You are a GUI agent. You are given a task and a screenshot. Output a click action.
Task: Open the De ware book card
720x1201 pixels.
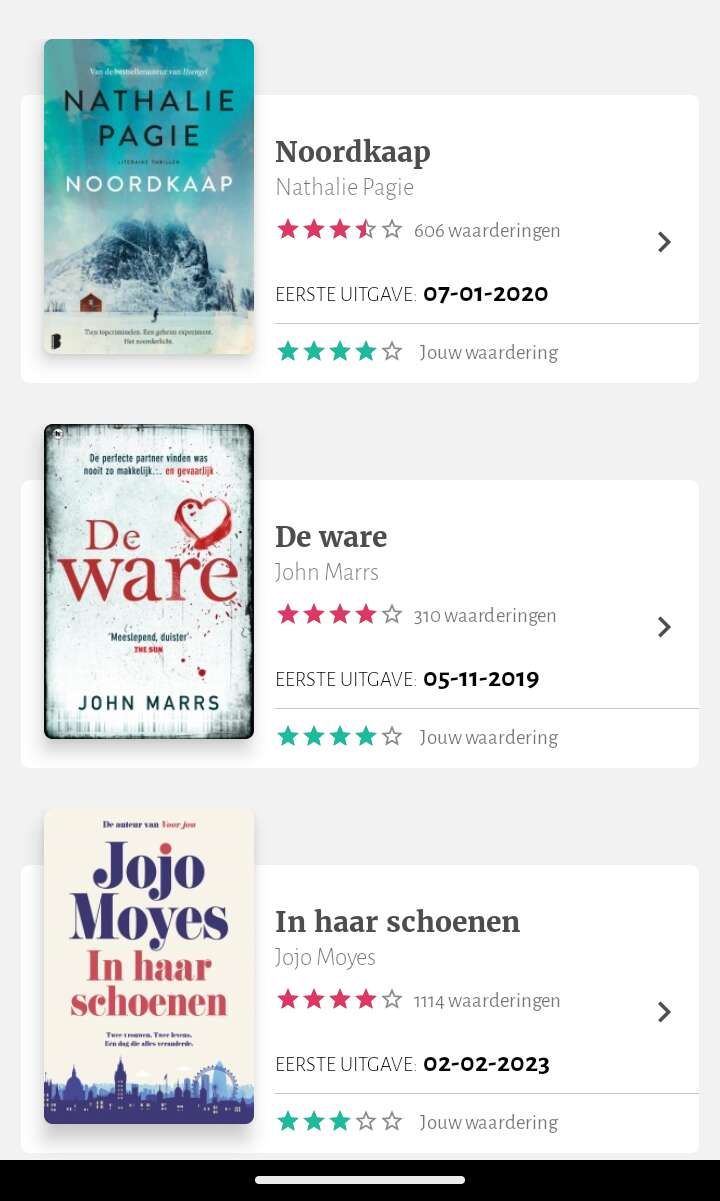click(360, 624)
